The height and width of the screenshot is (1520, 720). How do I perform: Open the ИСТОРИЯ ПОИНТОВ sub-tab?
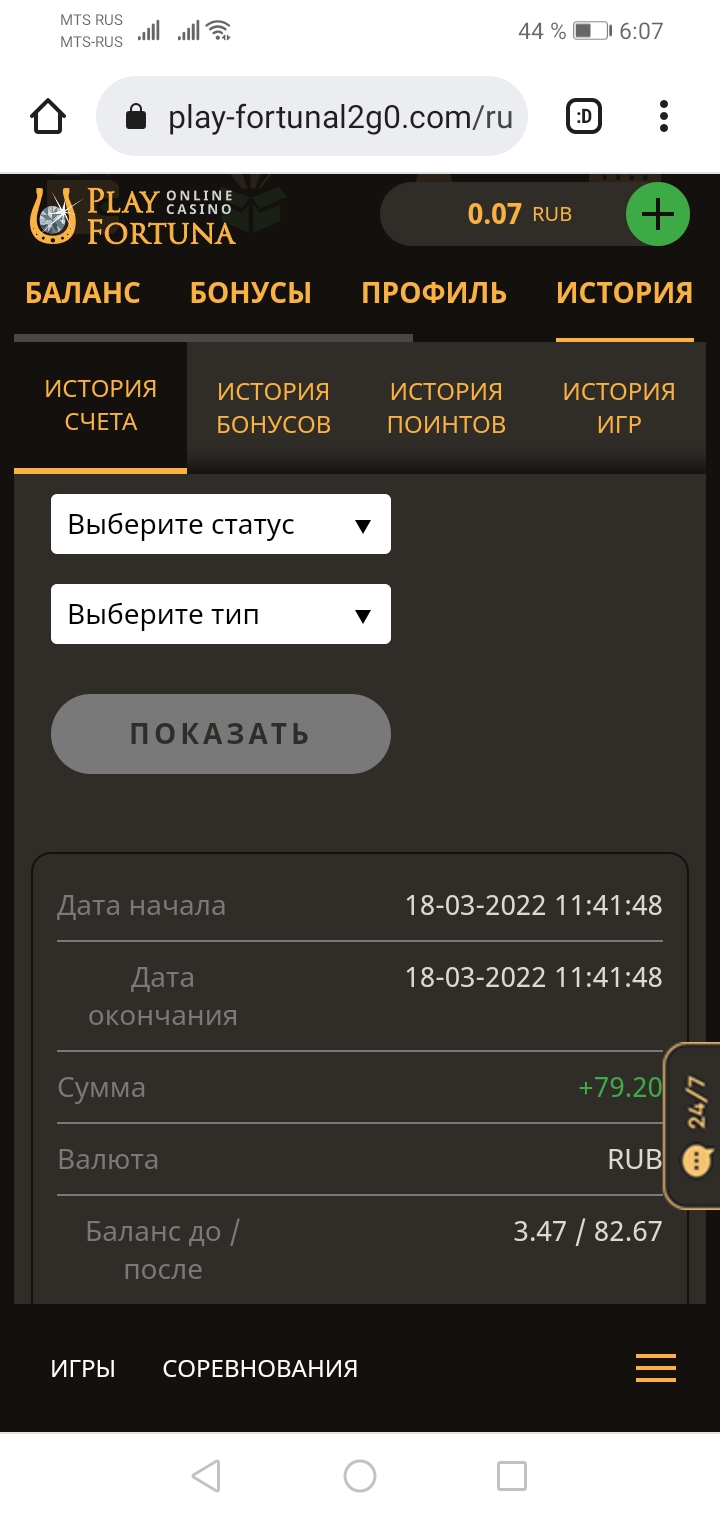coord(446,408)
